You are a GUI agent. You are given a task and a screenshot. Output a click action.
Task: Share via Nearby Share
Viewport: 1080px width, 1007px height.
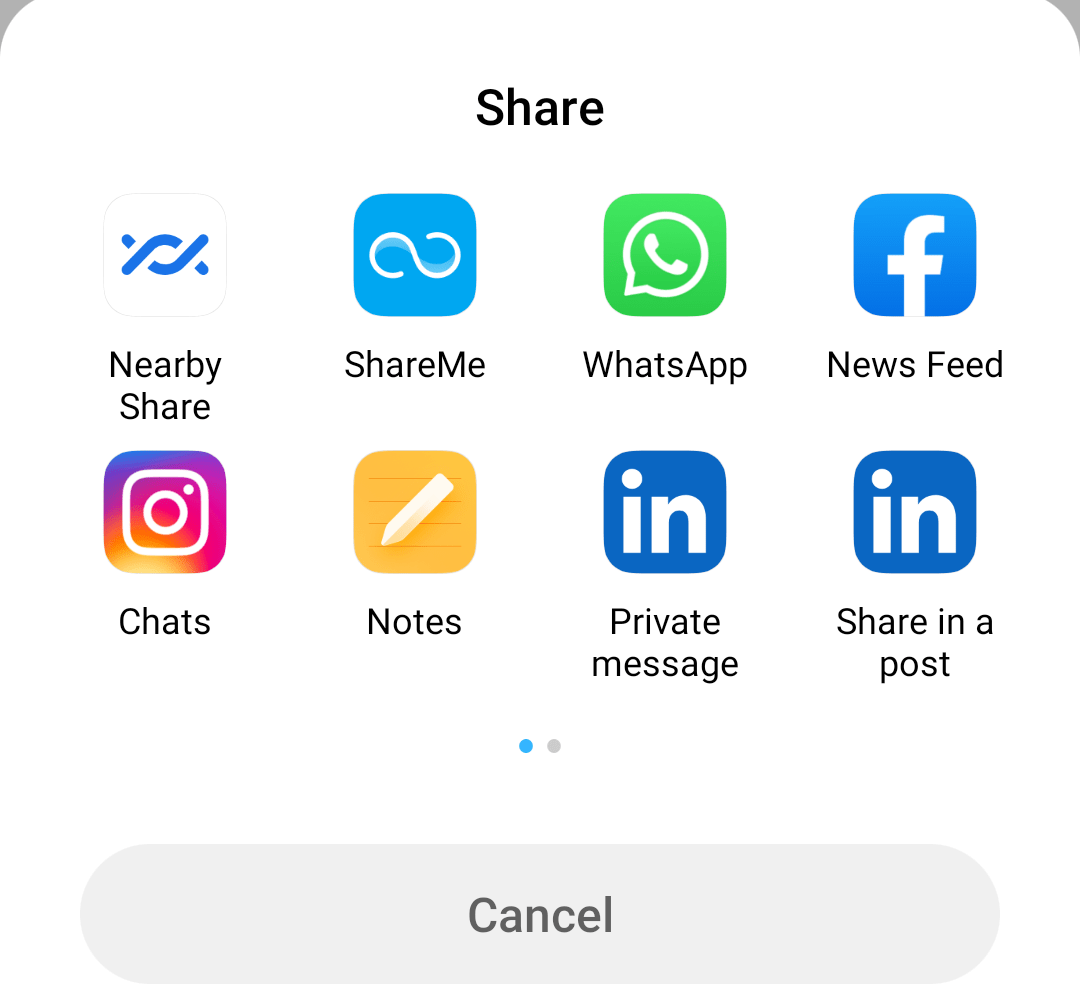[165, 255]
